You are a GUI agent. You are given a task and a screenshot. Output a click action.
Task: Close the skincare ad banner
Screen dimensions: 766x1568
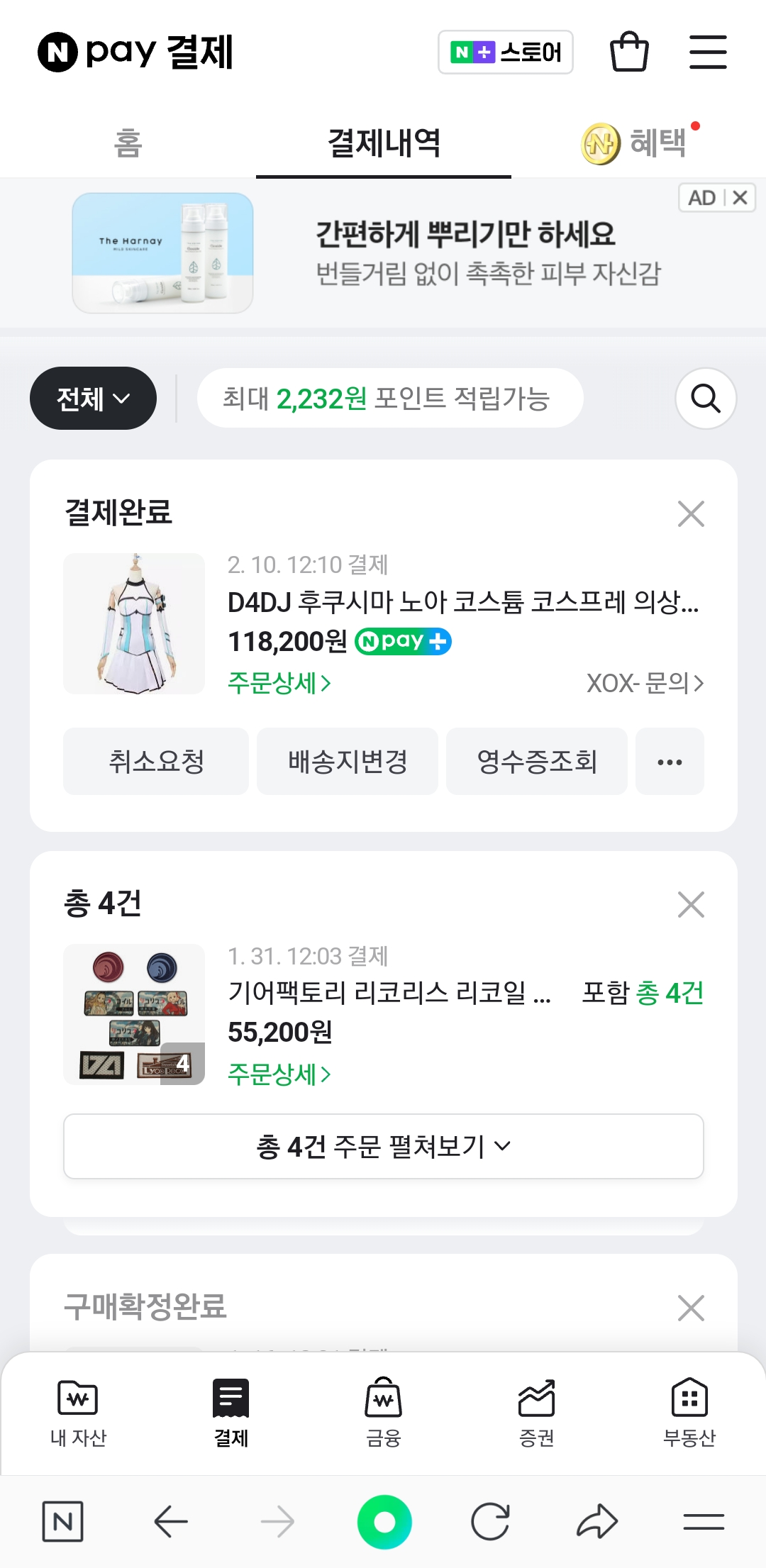tap(740, 198)
